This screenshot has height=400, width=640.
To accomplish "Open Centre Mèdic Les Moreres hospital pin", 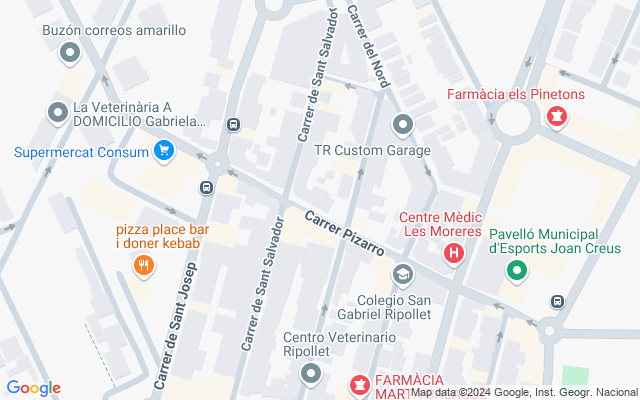I will point(455,255).
